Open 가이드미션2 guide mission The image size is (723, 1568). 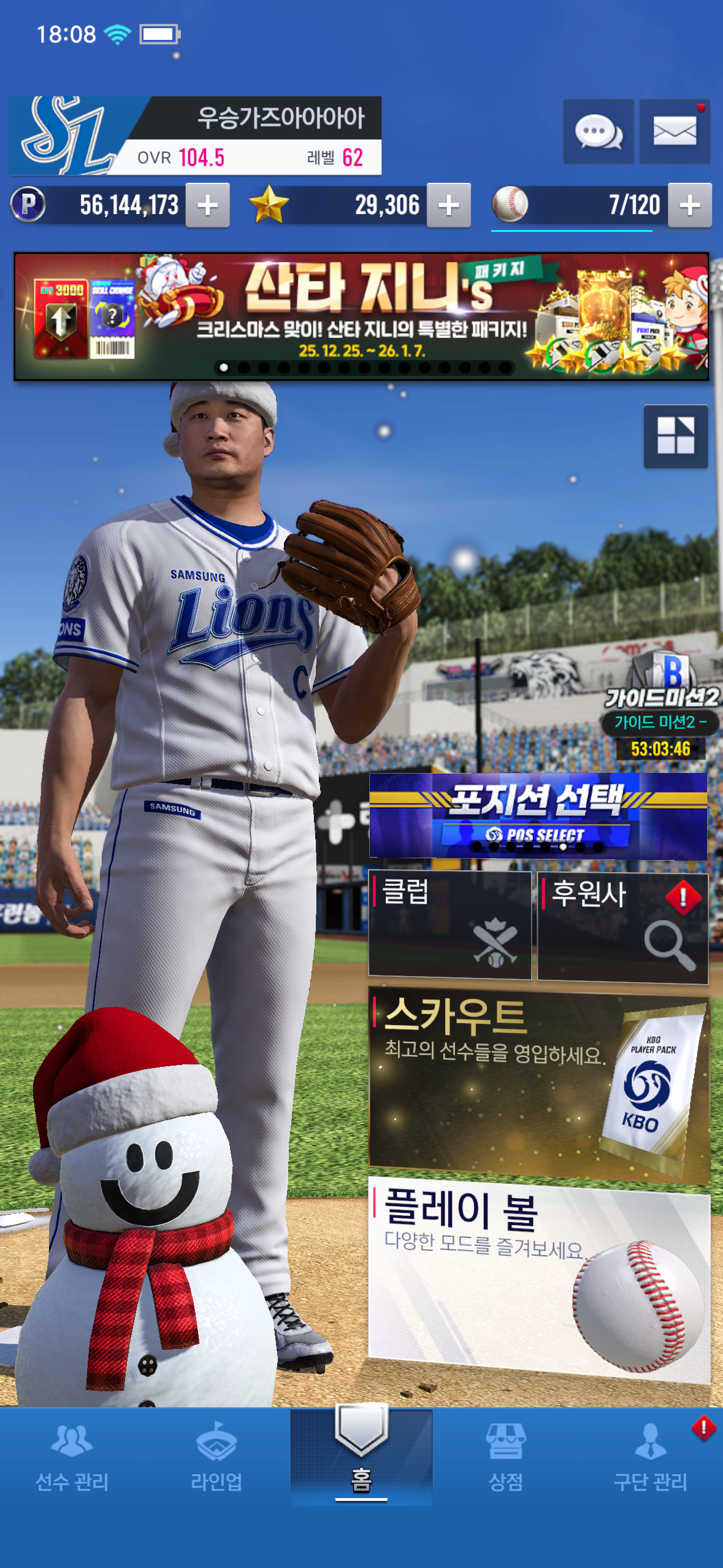[661, 705]
